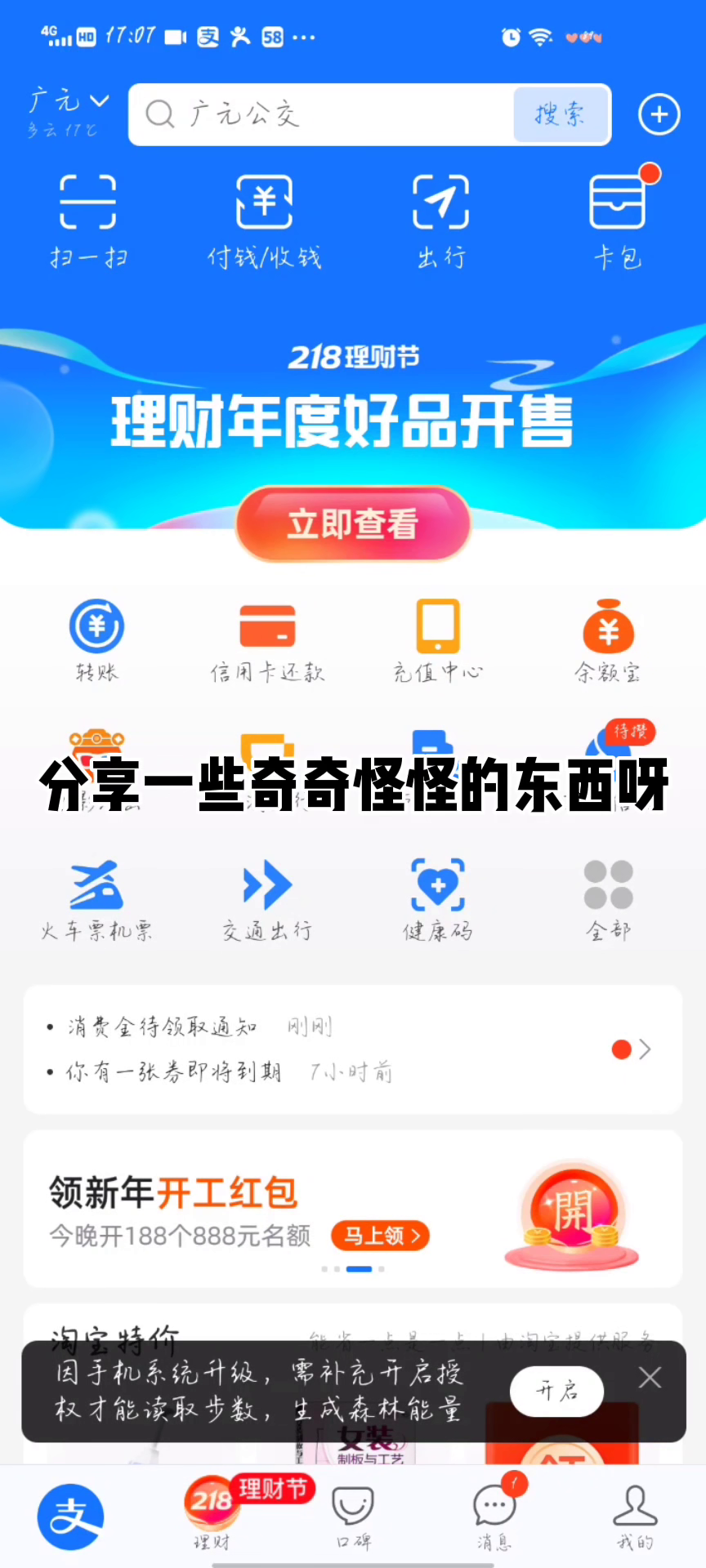Open 余额宝
706x1568 pixels.
tap(608, 641)
